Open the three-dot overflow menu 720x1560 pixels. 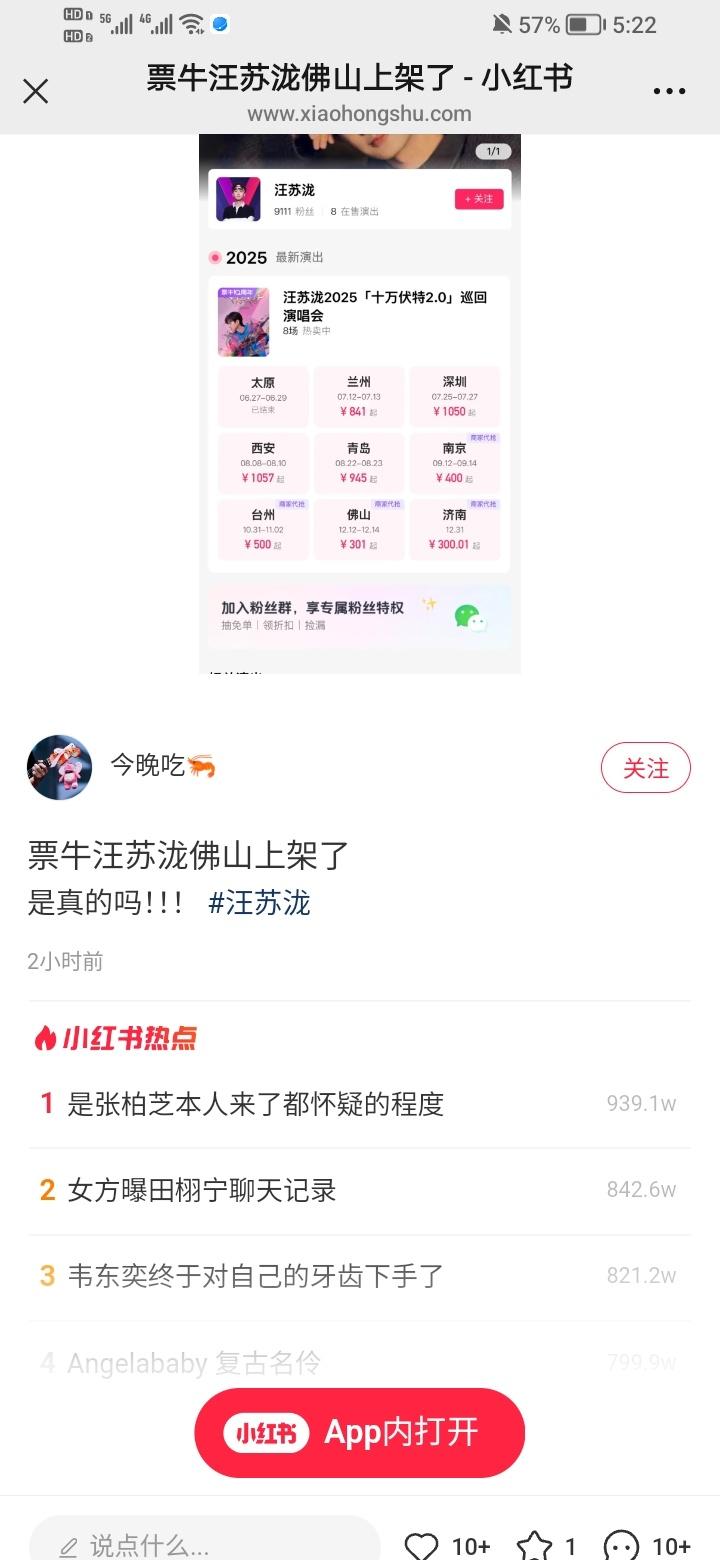click(x=669, y=92)
